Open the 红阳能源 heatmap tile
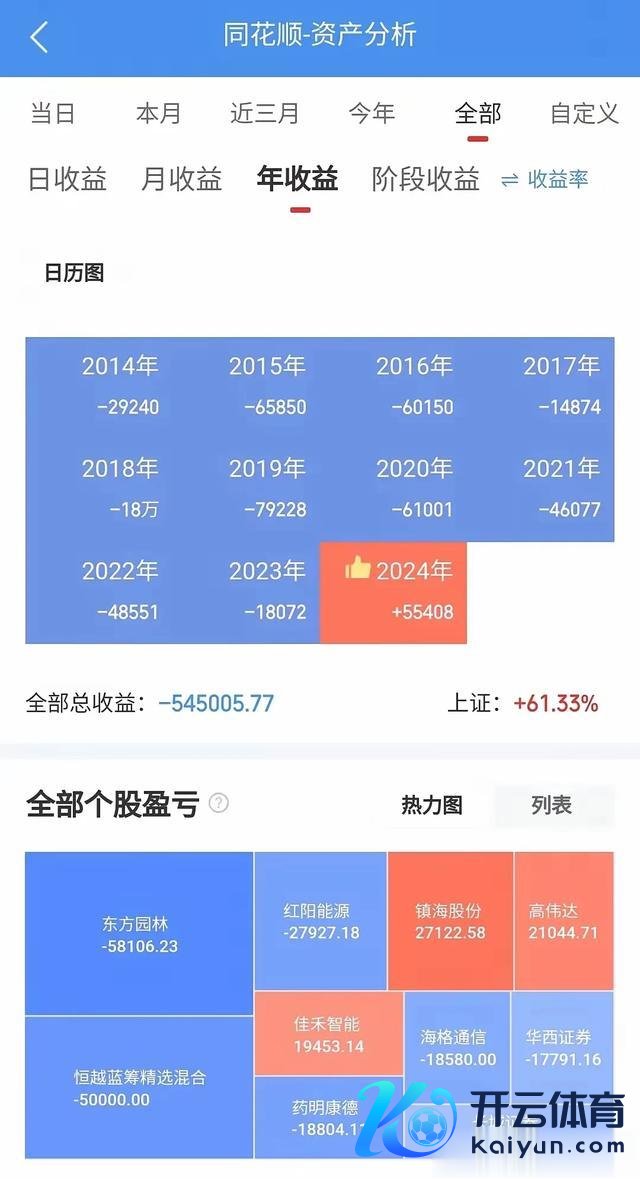Screen dimensions: 640x1179 coord(320,921)
